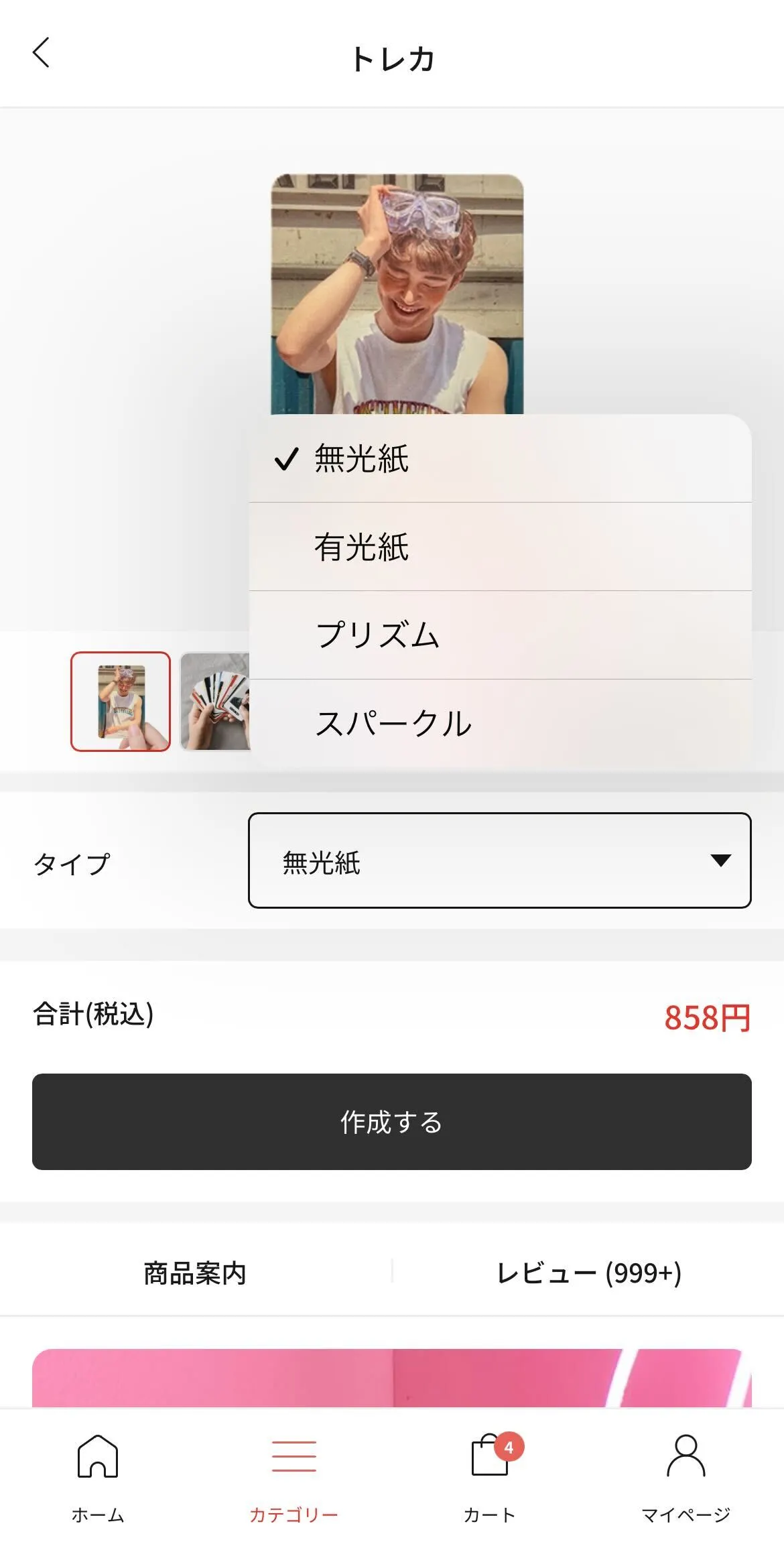Screen dimensions: 784x1544
Task: Tap the 作成する button
Action: point(392,1122)
